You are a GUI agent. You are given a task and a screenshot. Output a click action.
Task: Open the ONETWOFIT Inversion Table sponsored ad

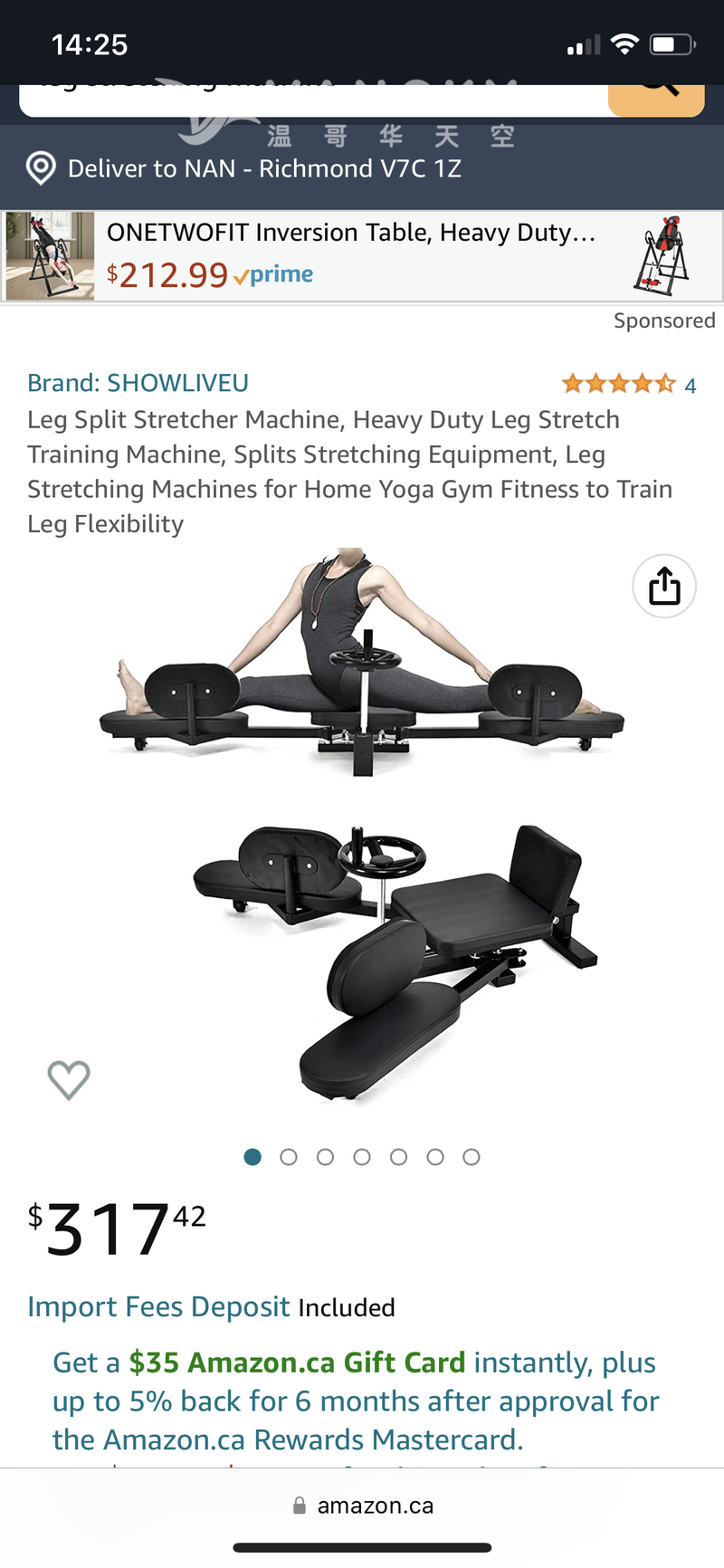tap(351, 257)
